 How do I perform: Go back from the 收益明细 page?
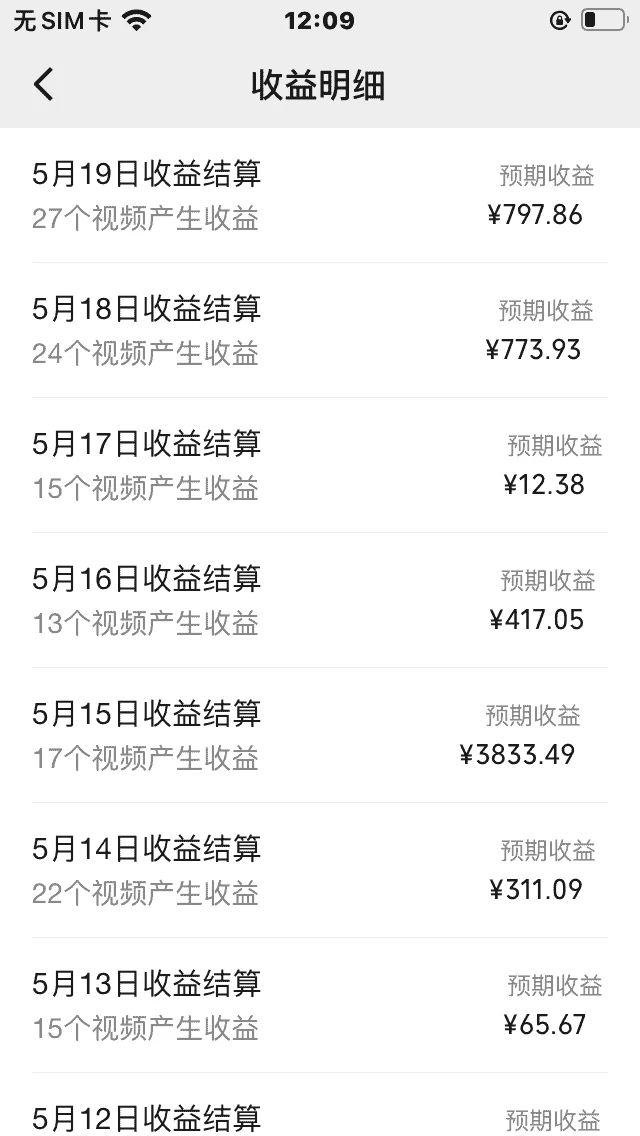click(x=43, y=85)
